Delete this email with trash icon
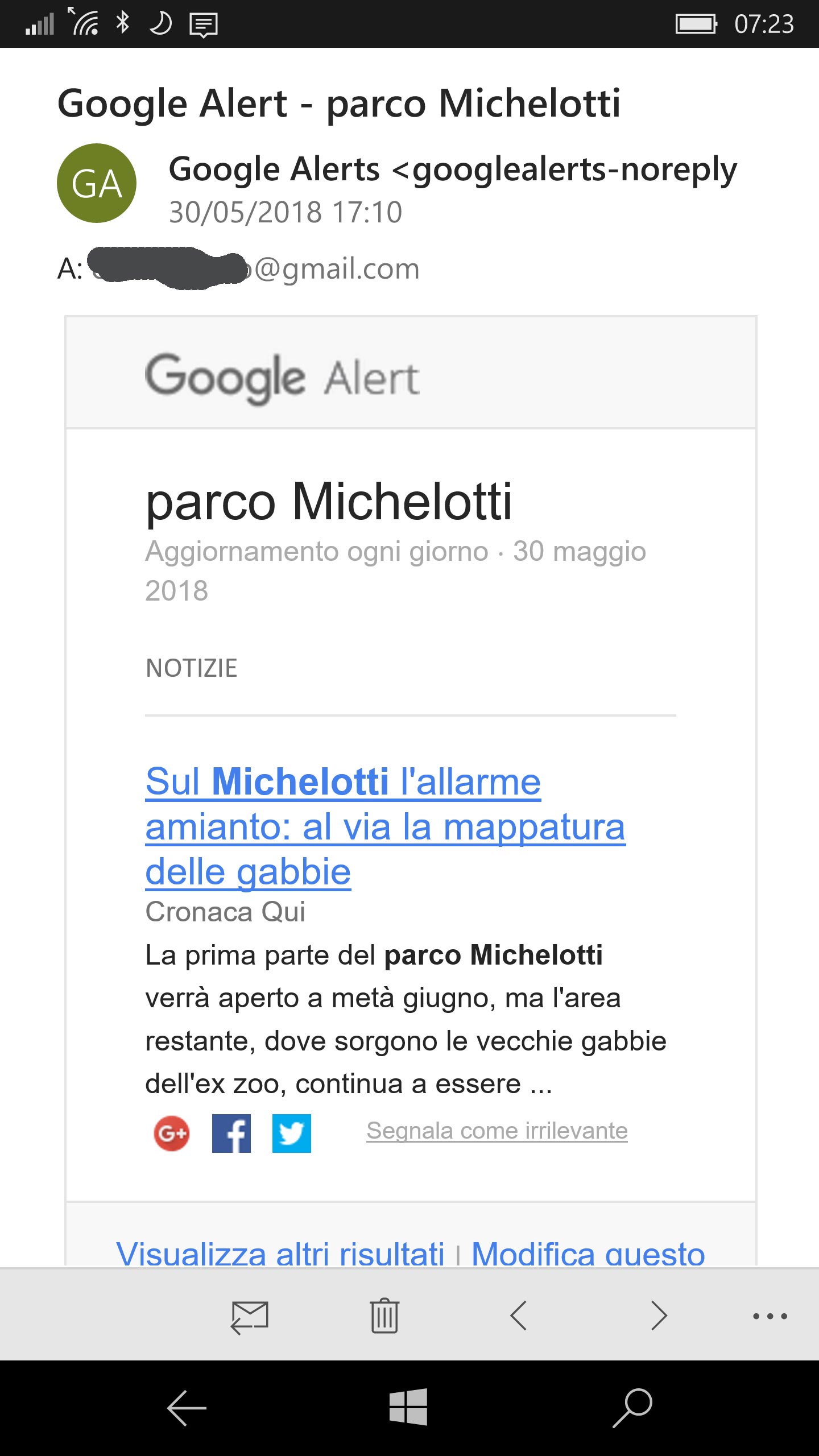This screenshot has width=819, height=1456. 384,1316
